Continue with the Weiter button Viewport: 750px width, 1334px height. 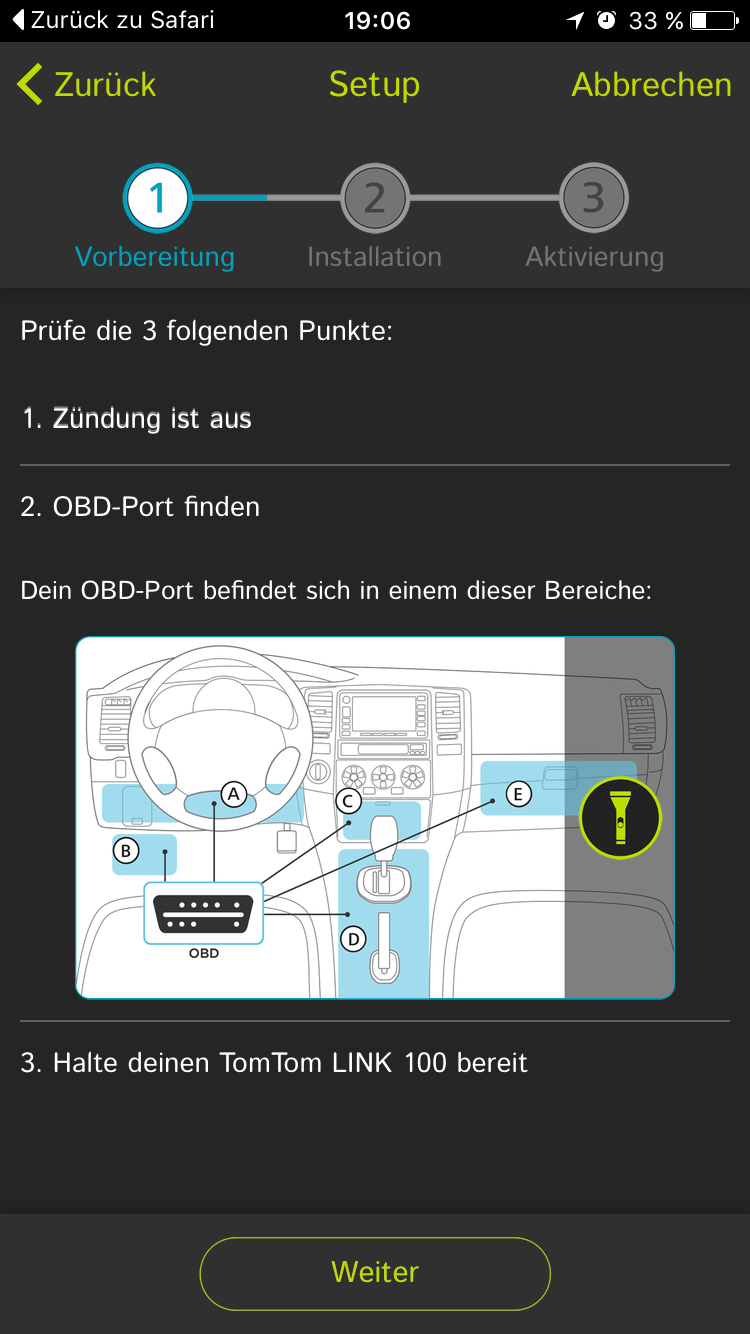[375, 1272]
